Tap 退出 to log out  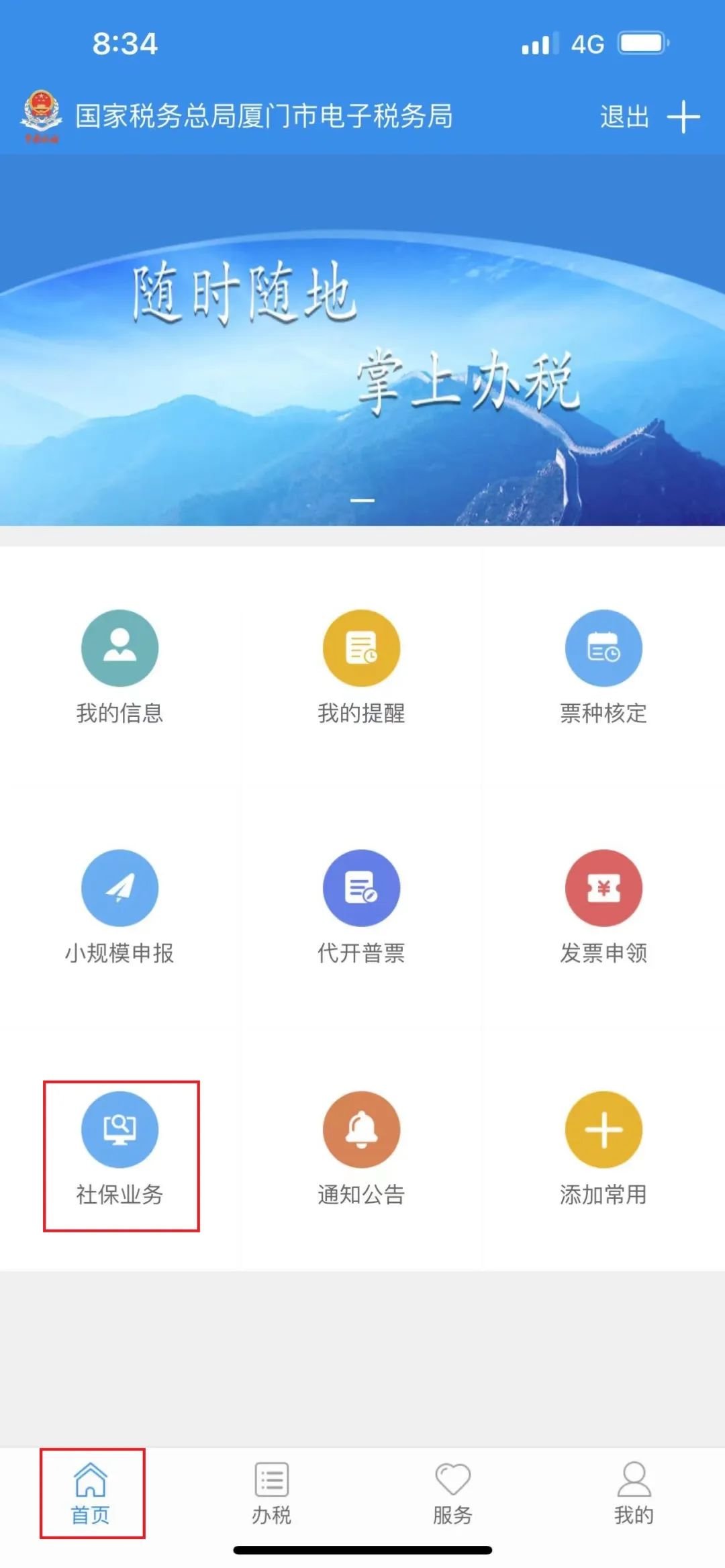click(x=624, y=117)
